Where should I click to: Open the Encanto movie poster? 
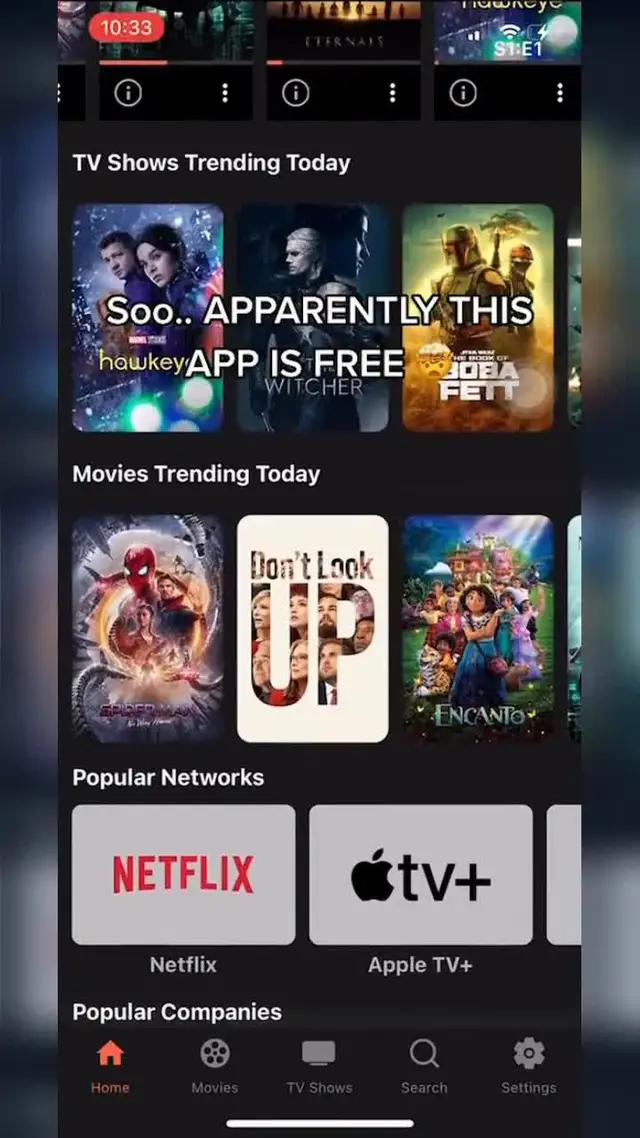coord(478,628)
